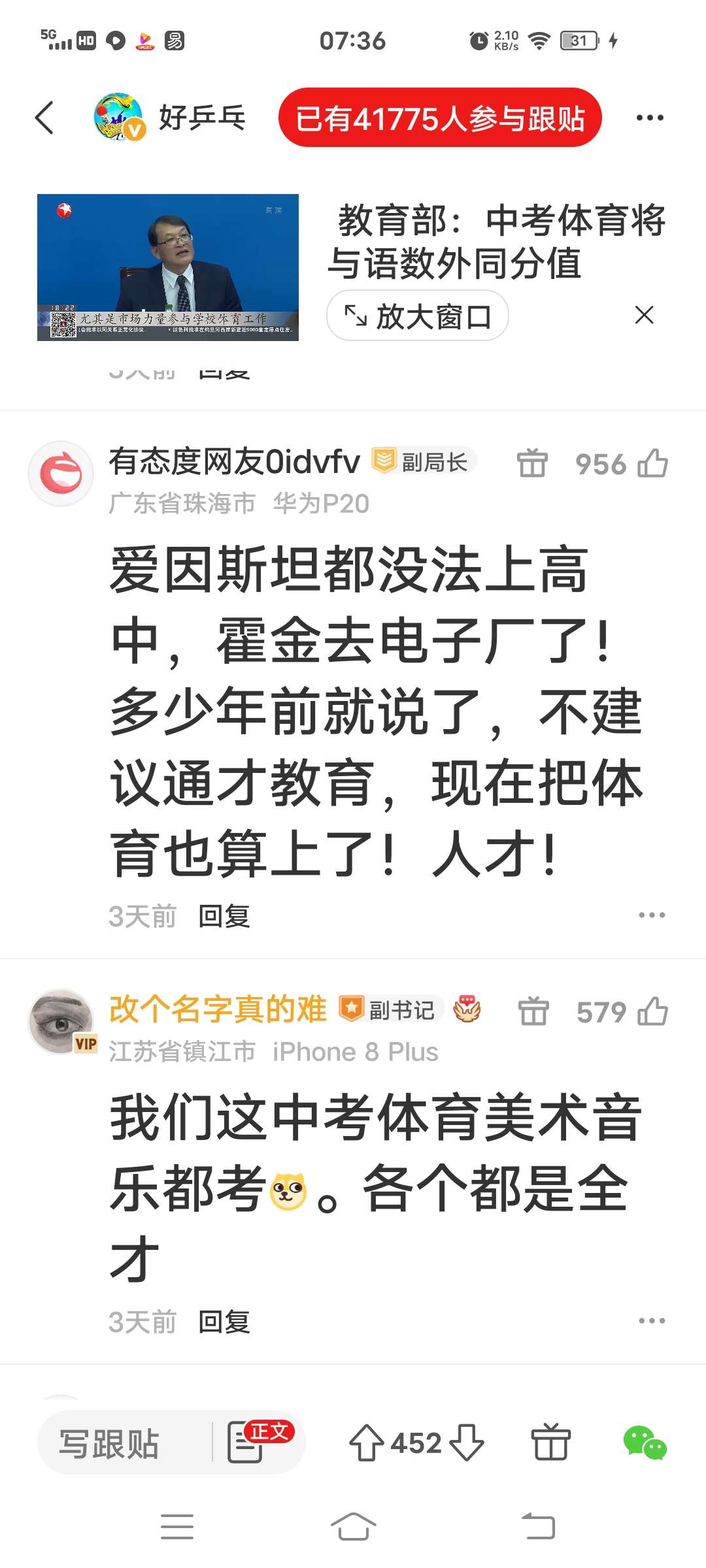Open more options on 有态度网友0idvfv's comment

[x=652, y=915]
